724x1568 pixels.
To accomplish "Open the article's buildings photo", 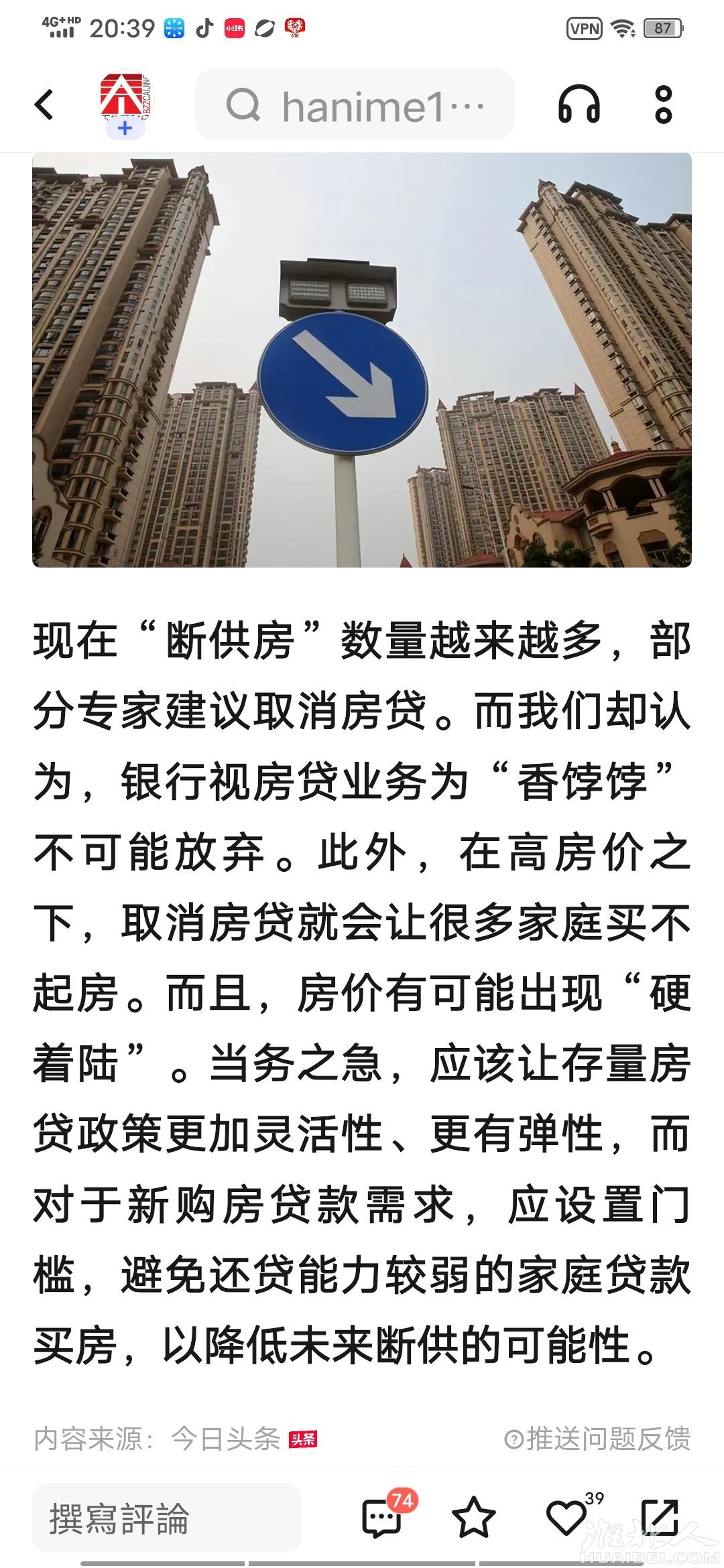I will [x=362, y=360].
